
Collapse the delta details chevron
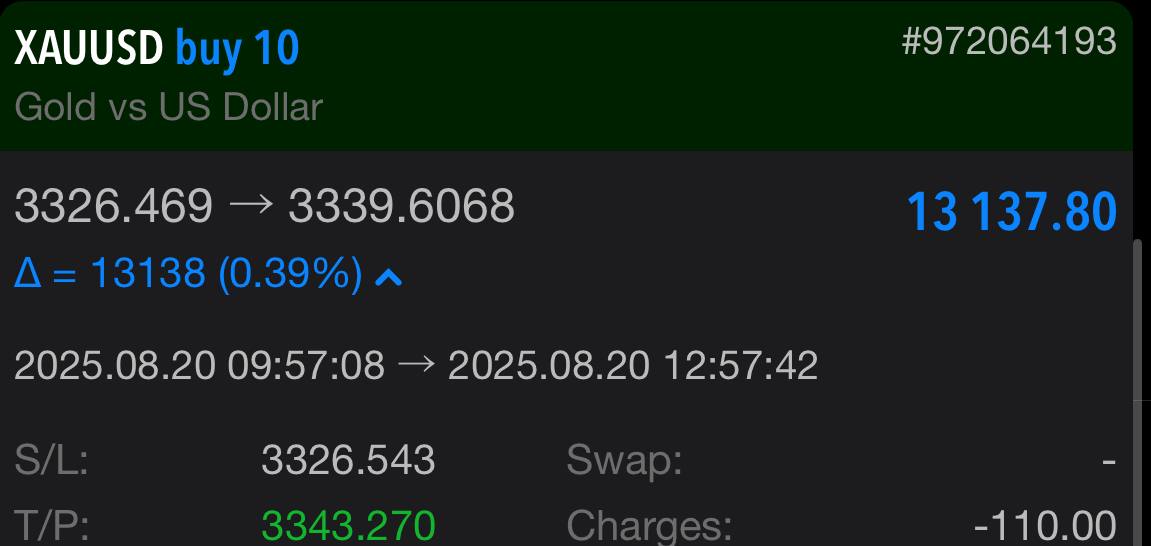[388, 277]
